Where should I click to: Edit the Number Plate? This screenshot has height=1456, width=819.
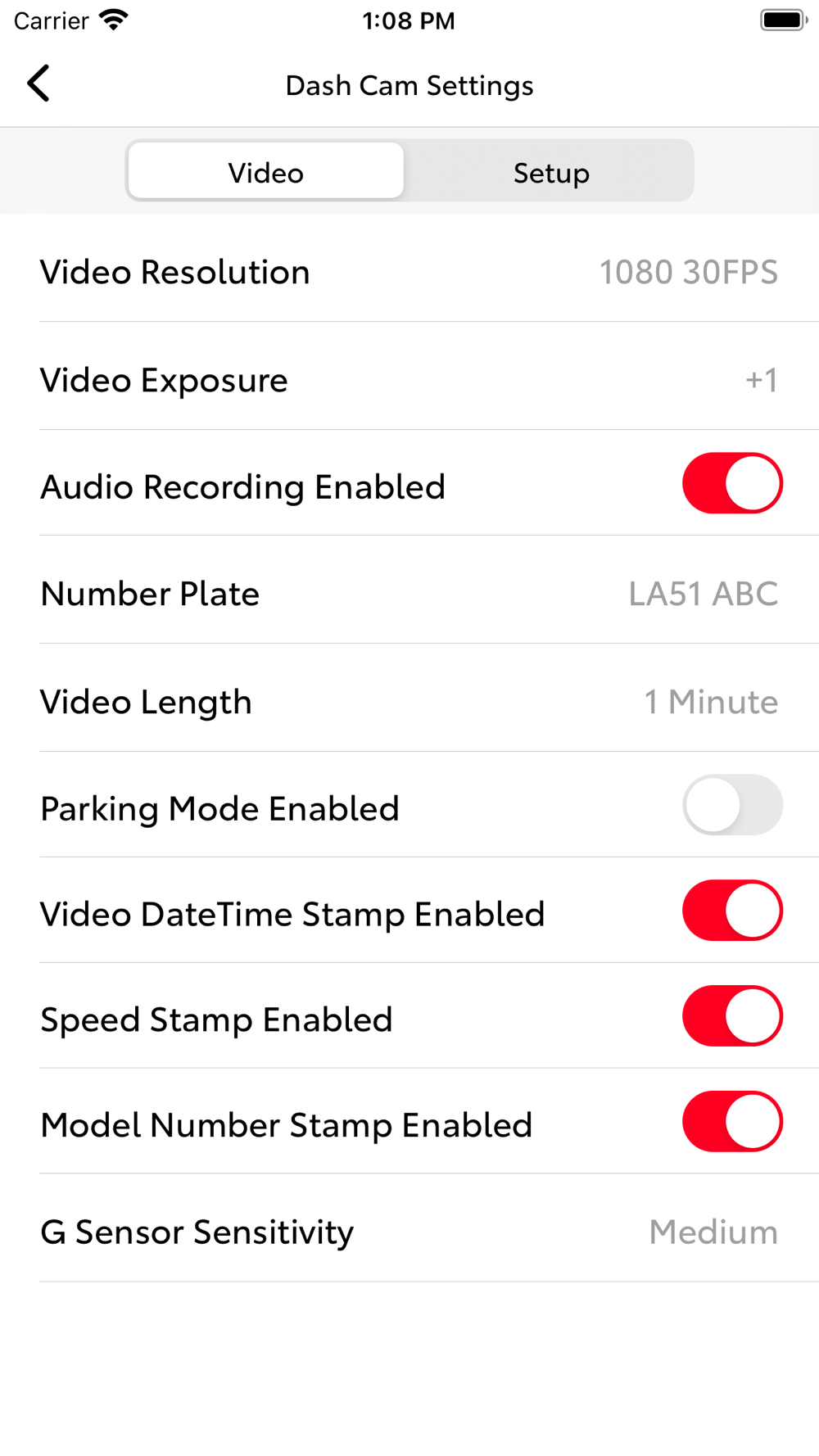[x=409, y=594]
